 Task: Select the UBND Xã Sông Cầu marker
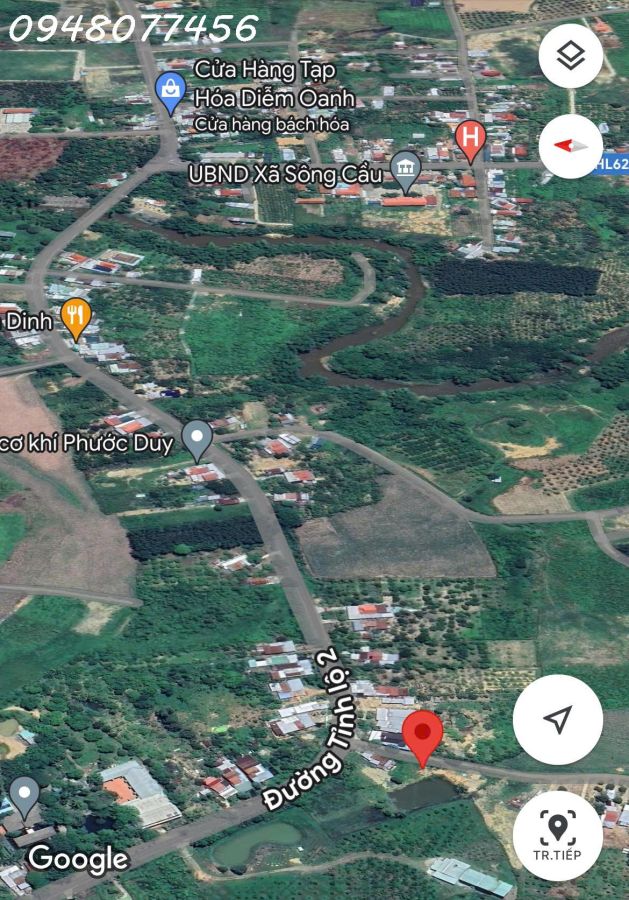pos(405,170)
